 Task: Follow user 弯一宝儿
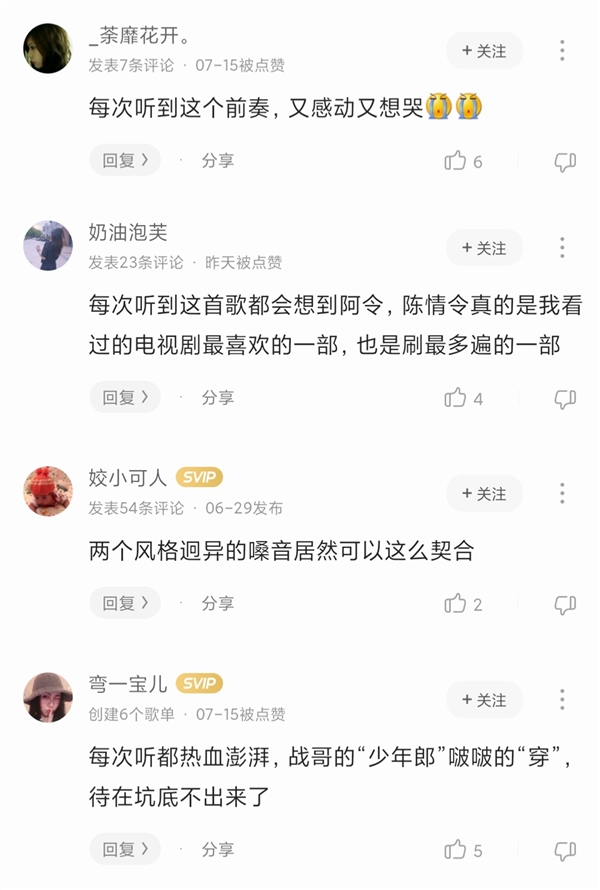point(484,700)
